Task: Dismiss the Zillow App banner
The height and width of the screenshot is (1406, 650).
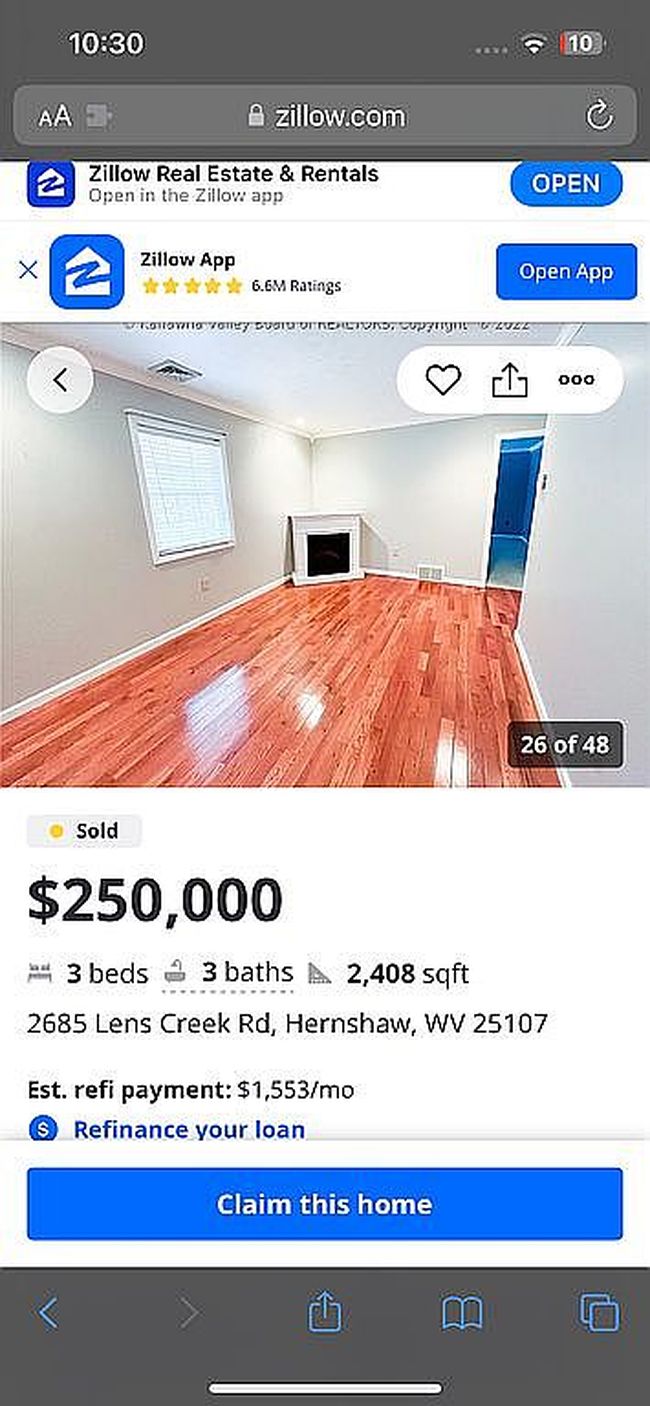Action: coord(29,270)
